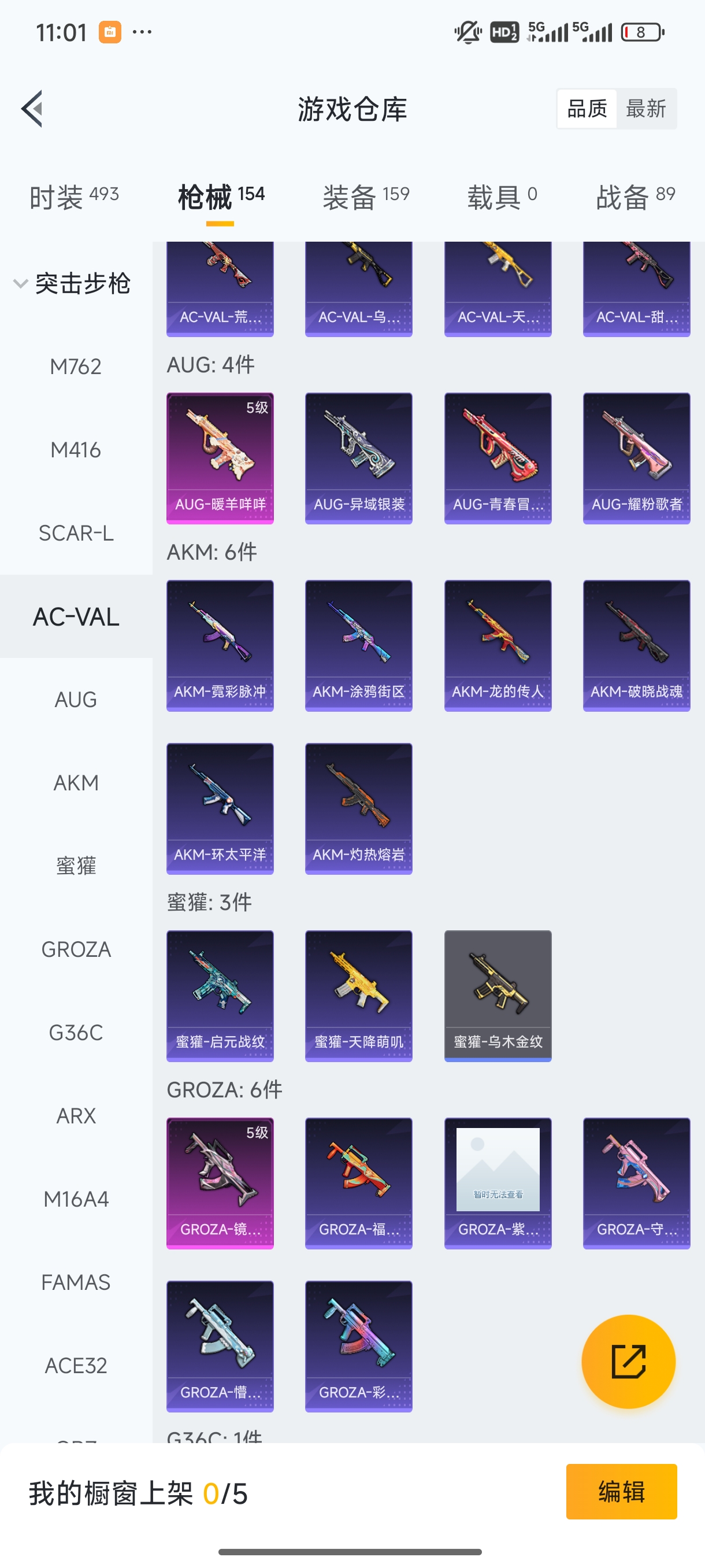Viewport: 705px width, 1568px height.
Task: Switch to the 装备 tab
Action: [366, 197]
